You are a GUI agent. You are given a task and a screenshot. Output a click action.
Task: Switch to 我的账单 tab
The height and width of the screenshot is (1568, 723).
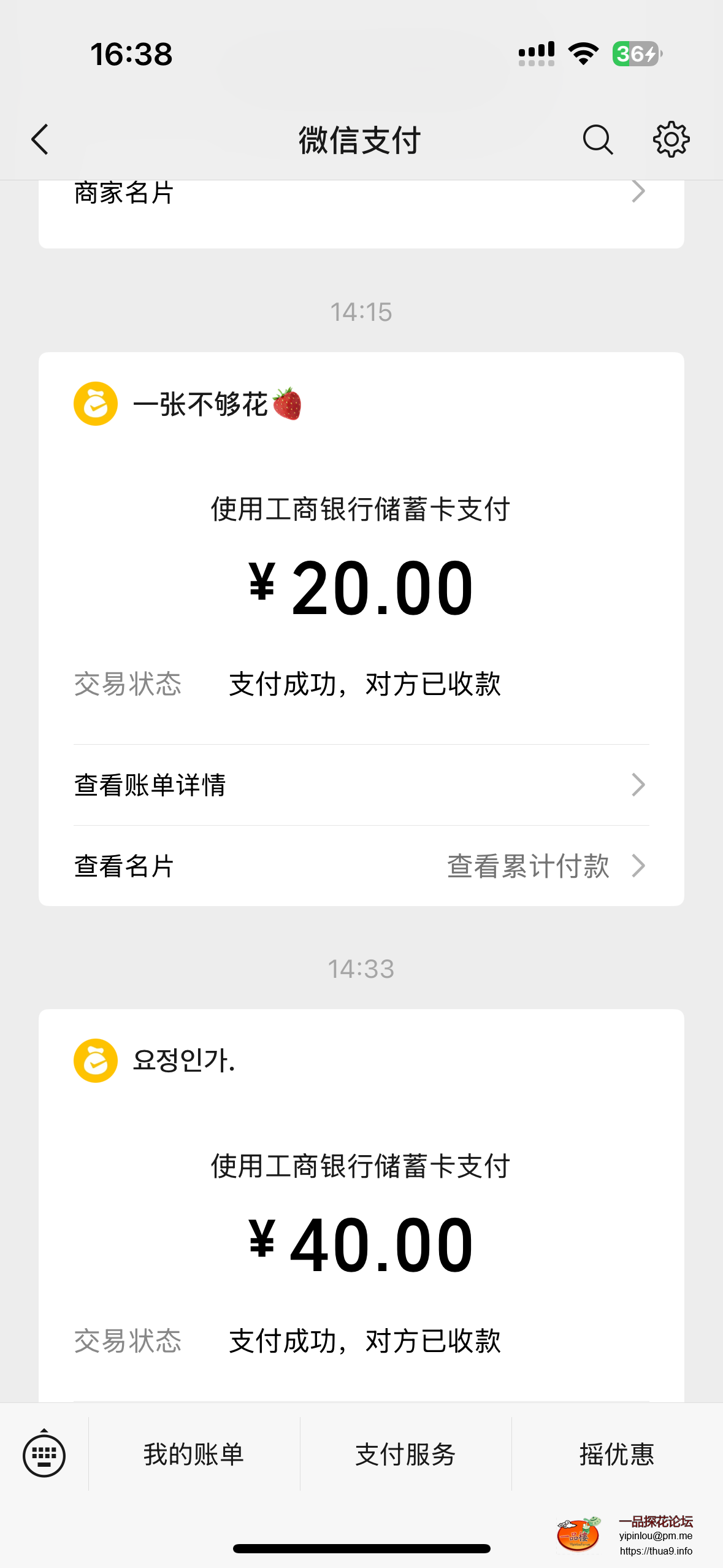pos(193,1454)
